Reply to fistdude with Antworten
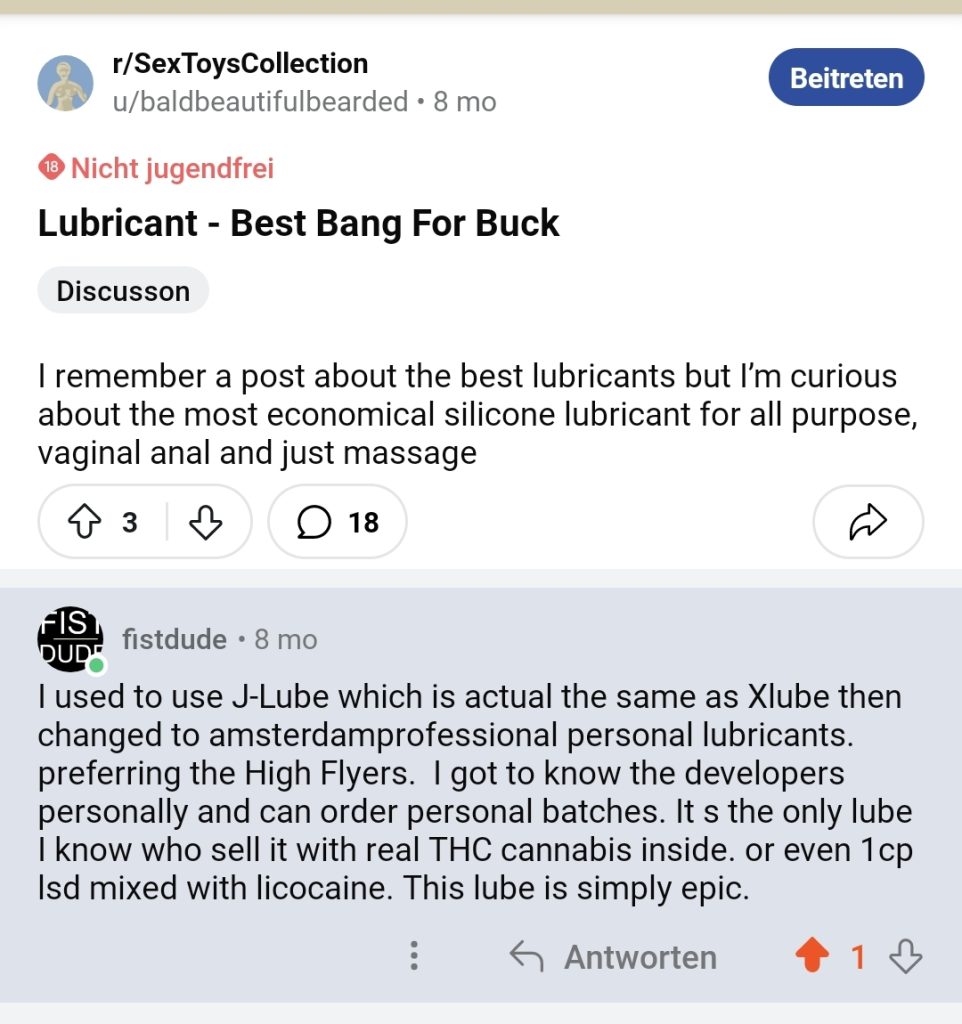Image resolution: width=962 pixels, height=1024 pixels. pyautogui.click(x=613, y=957)
